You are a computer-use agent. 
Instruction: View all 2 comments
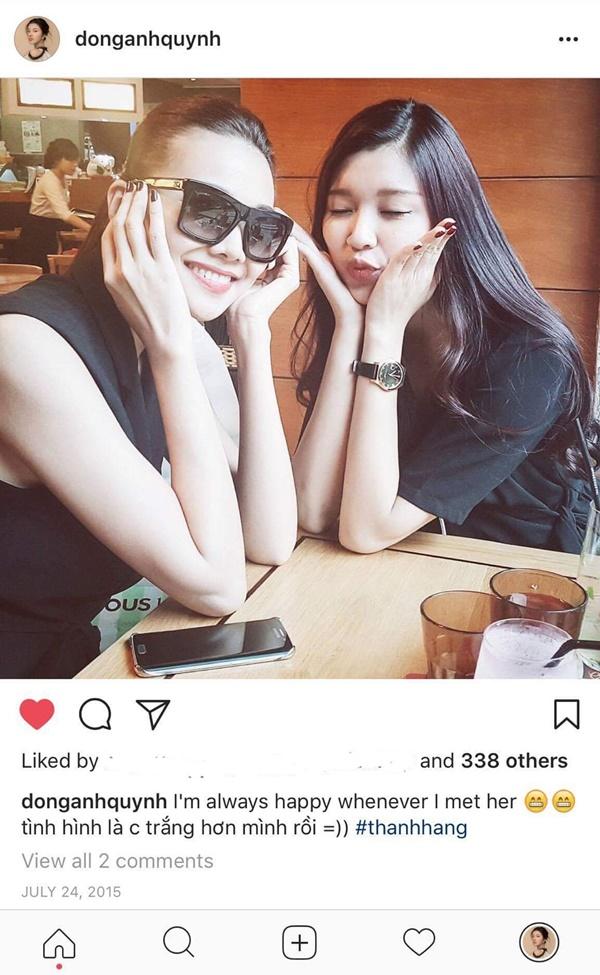[117, 861]
